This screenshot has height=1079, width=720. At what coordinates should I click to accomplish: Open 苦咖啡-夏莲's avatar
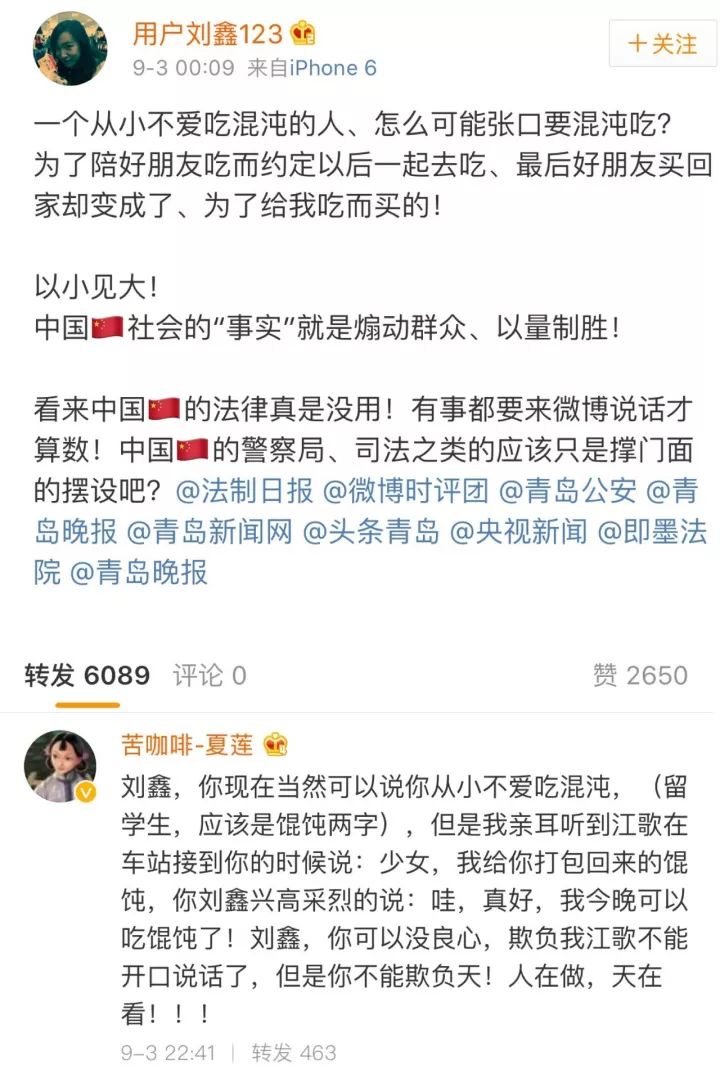point(60,766)
